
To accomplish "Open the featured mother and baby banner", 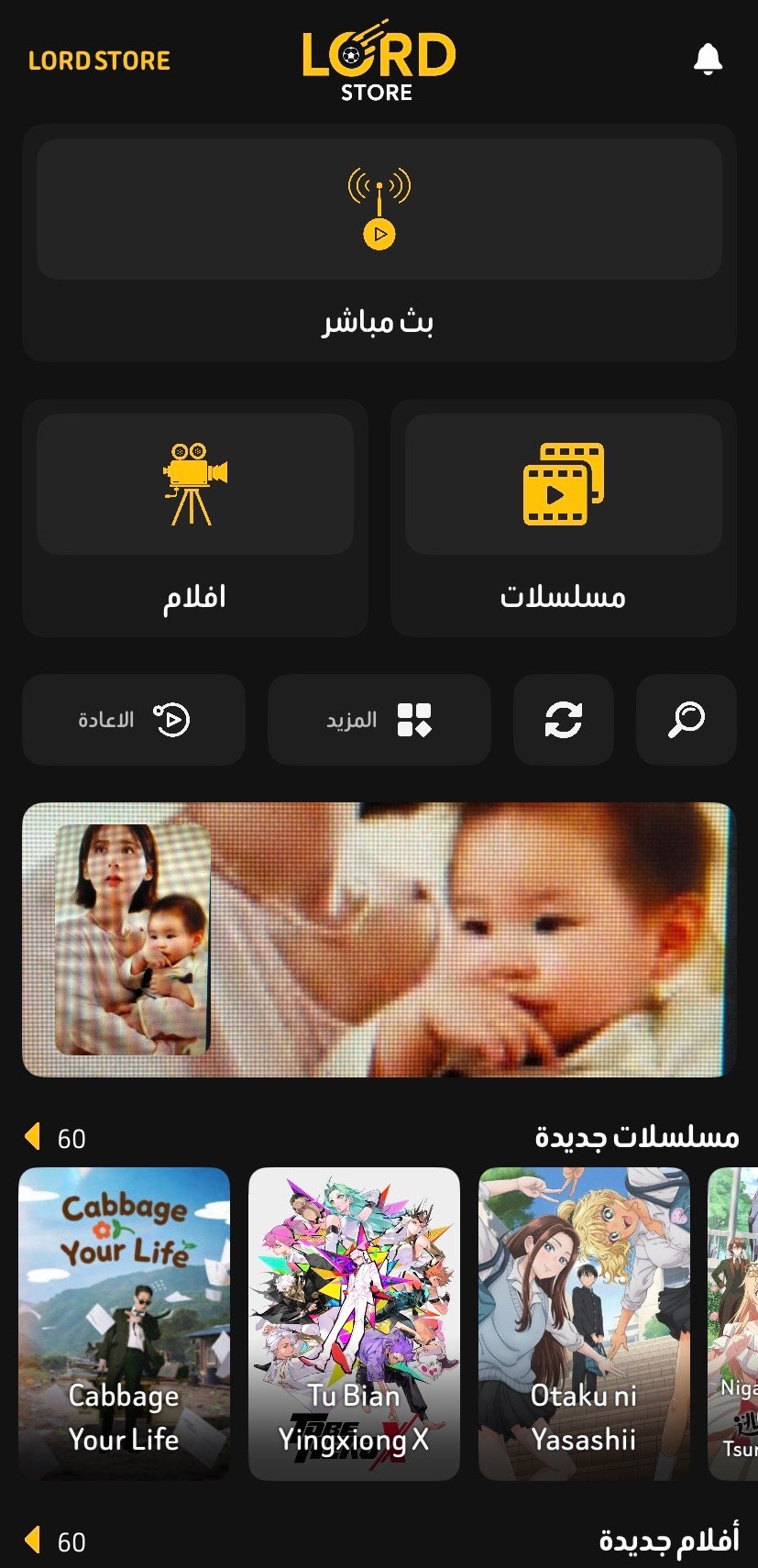I will (x=379, y=939).
